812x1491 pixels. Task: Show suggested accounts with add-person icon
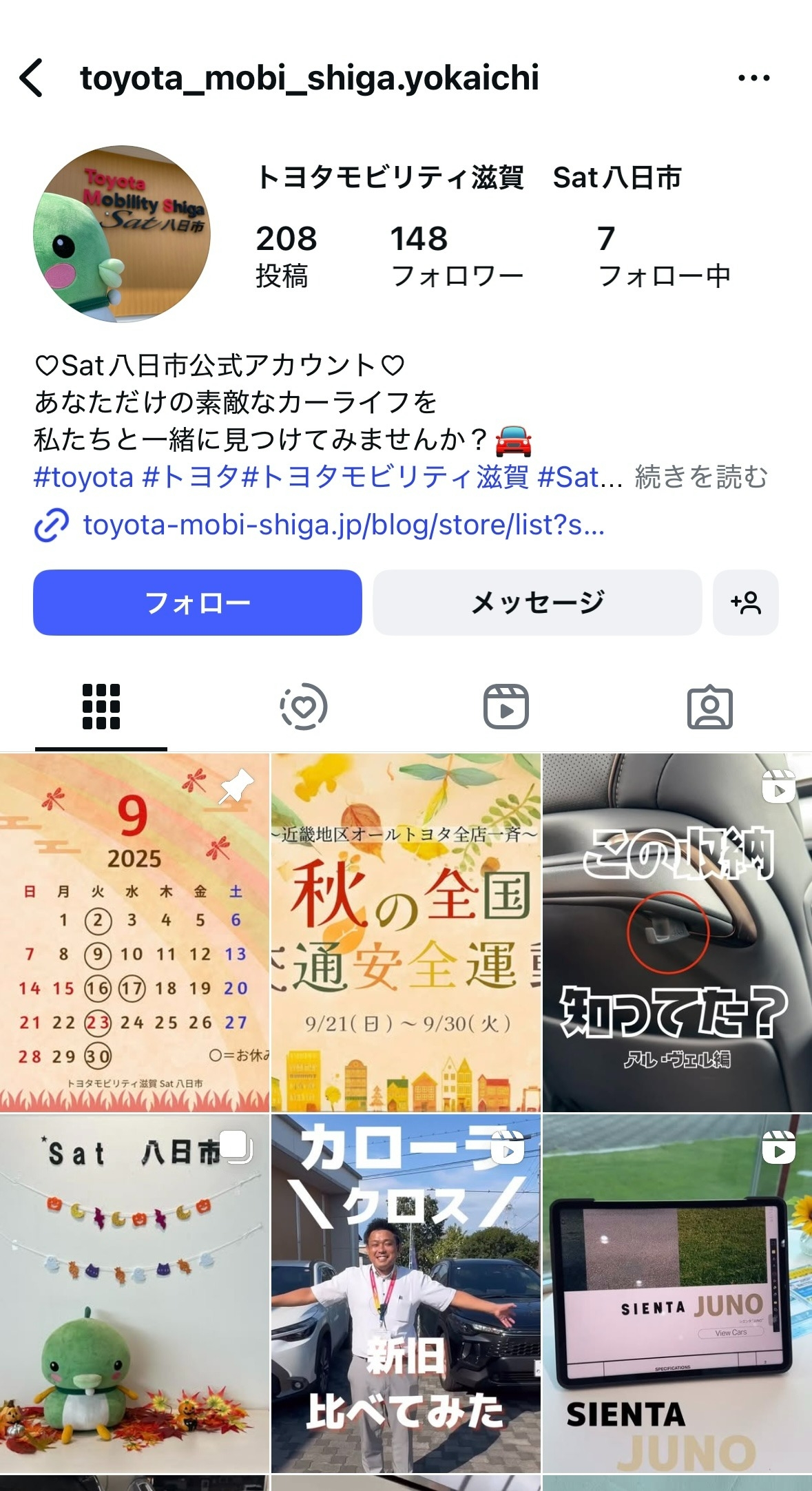tap(745, 603)
